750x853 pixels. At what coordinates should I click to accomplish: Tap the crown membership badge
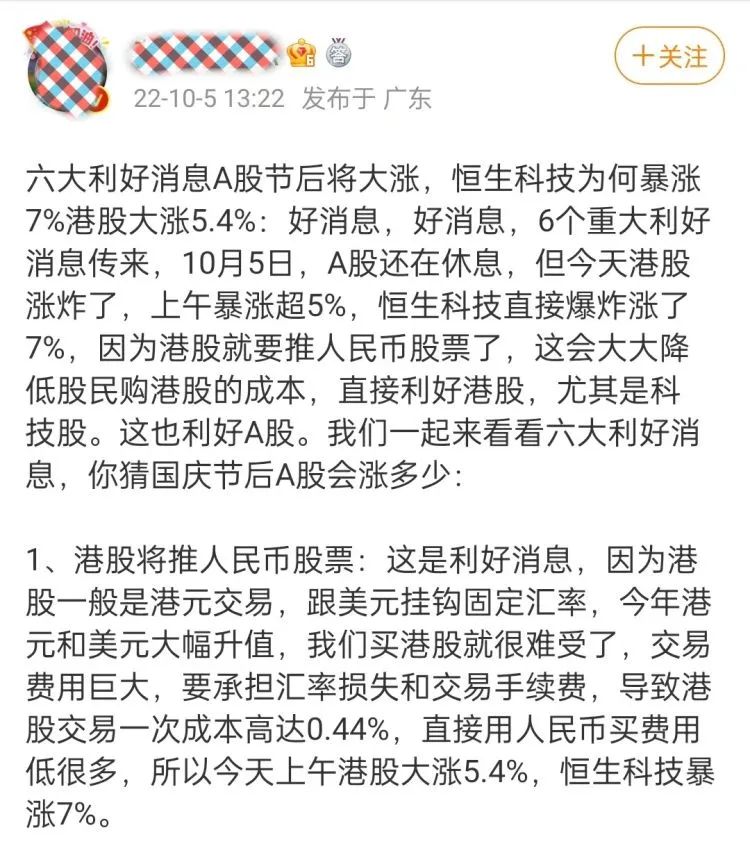click(301, 53)
